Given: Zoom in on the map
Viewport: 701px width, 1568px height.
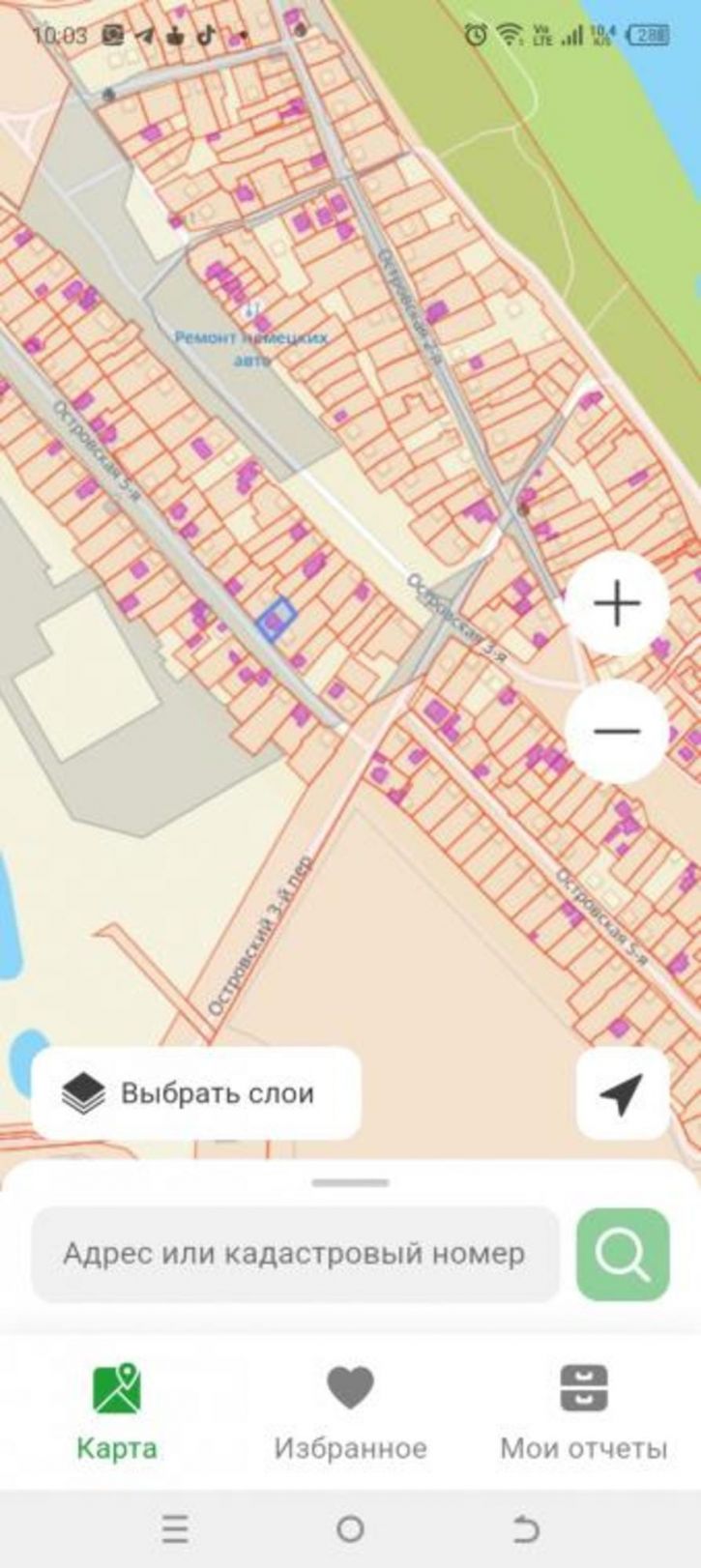Looking at the screenshot, I should point(617,604).
